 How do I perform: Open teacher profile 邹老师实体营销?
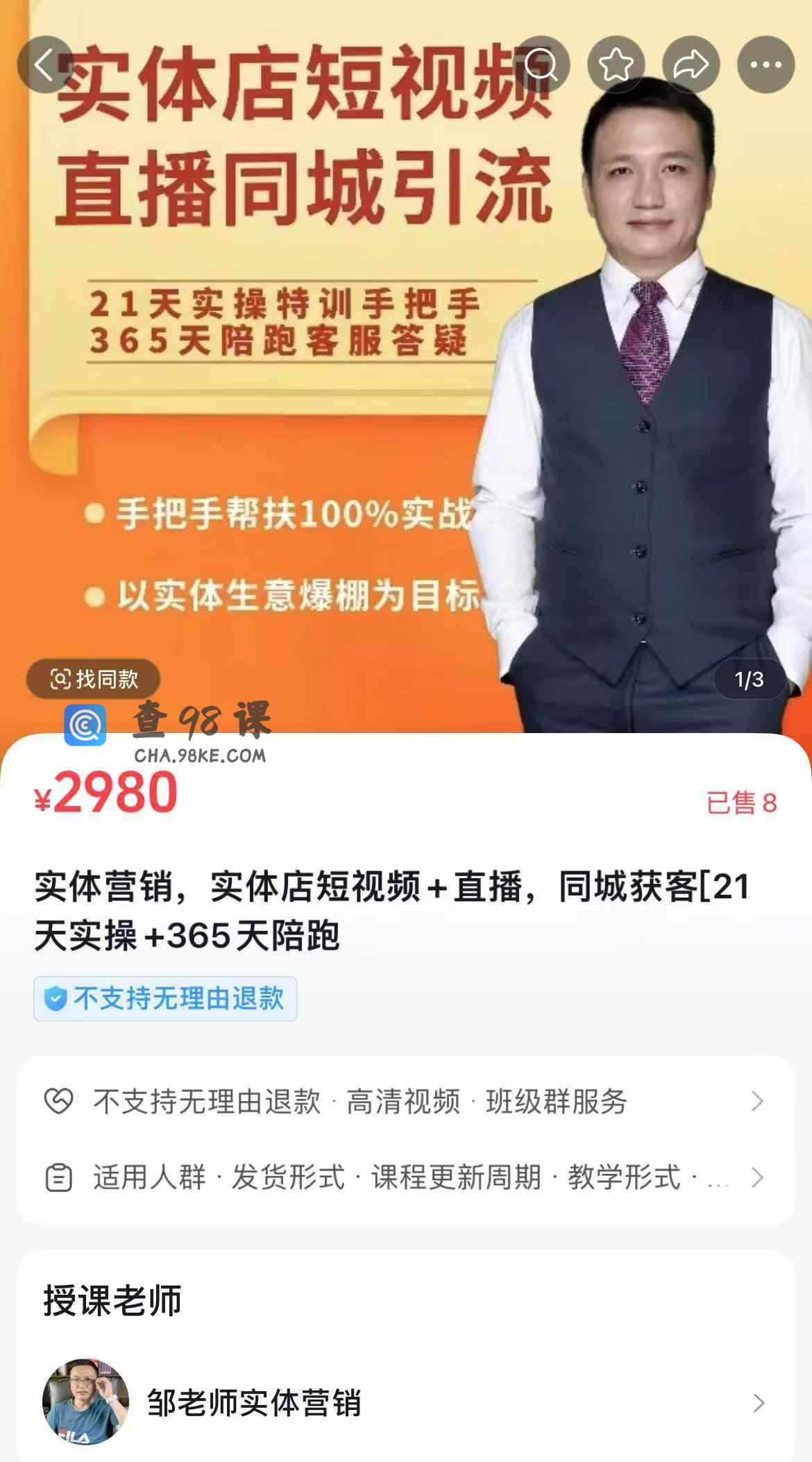(405, 1403)
